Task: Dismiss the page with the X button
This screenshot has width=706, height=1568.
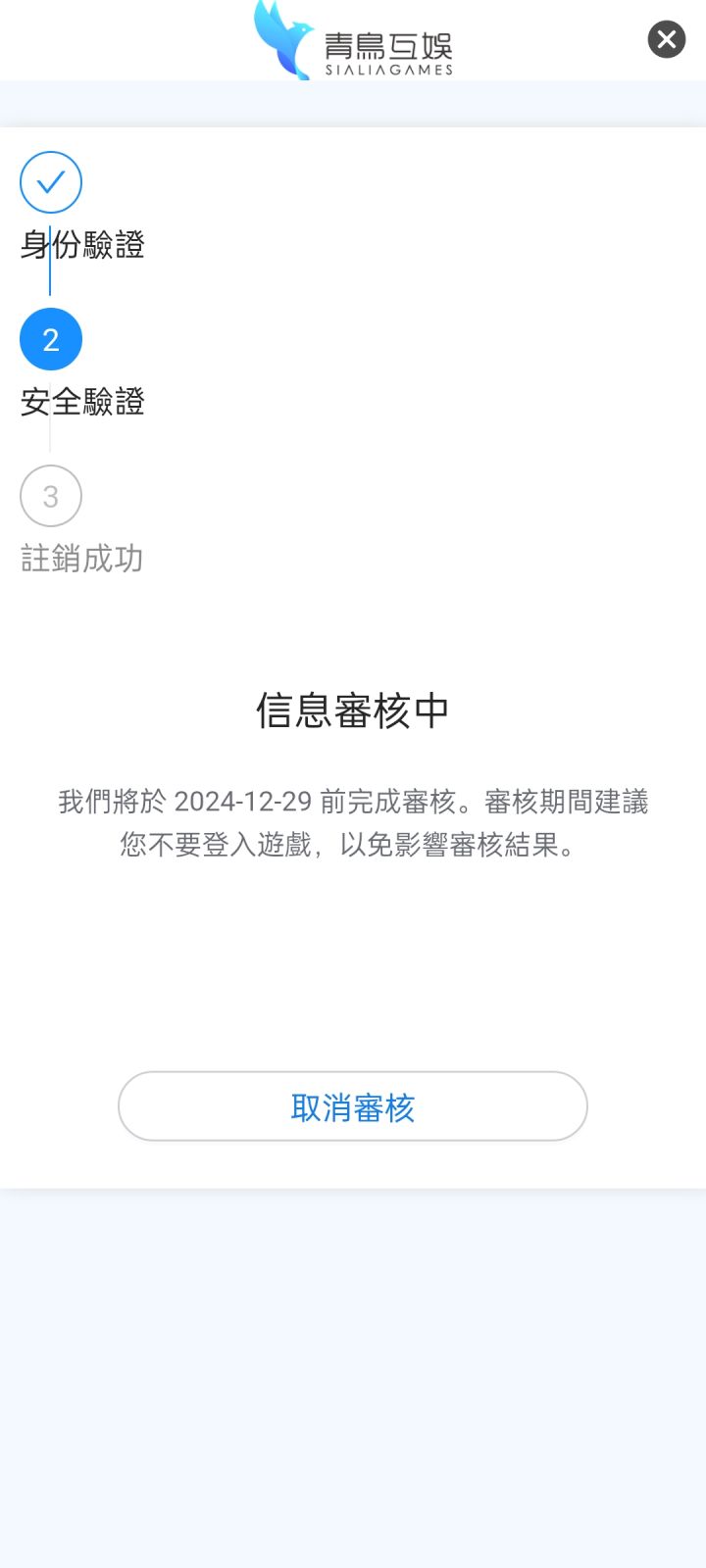Action: point(666,39)
